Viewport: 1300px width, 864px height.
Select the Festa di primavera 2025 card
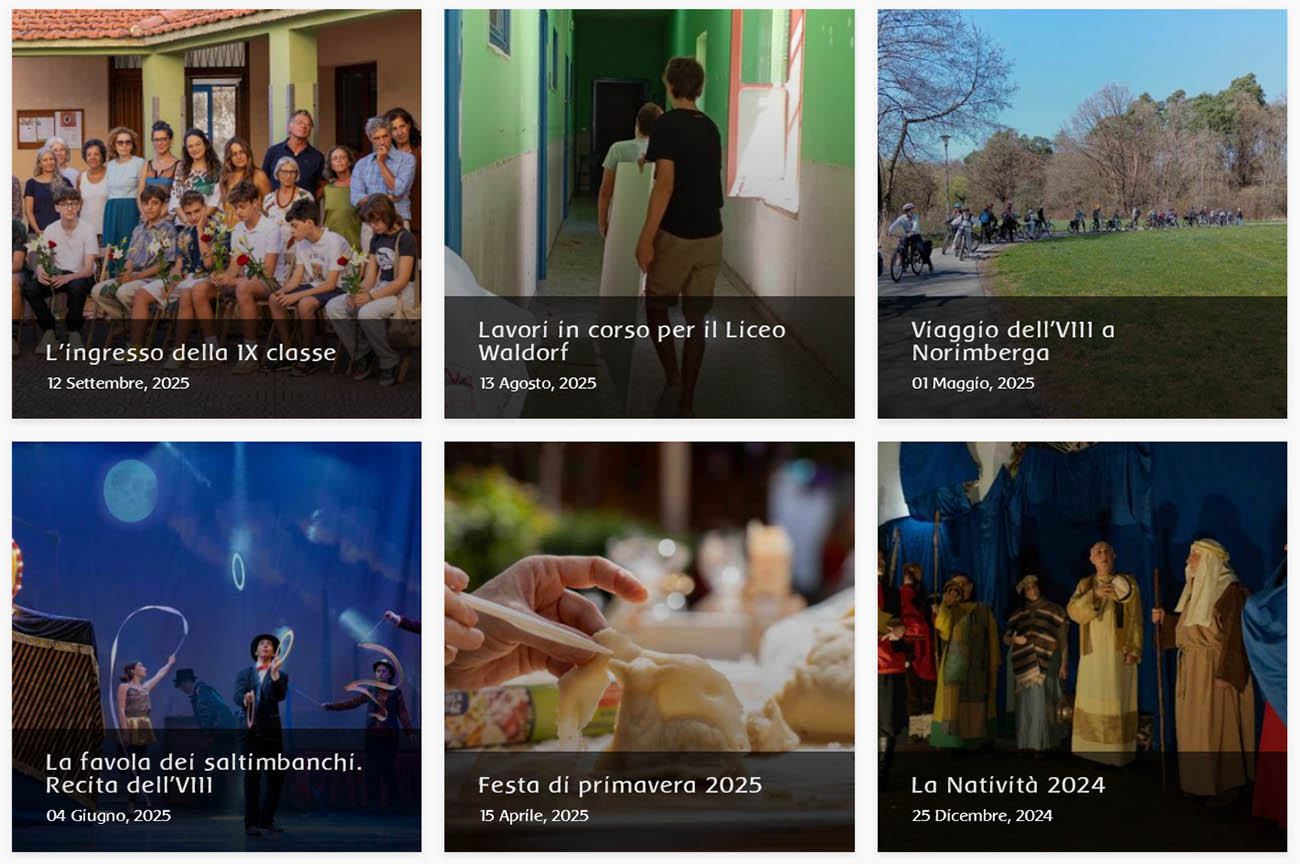619,785
